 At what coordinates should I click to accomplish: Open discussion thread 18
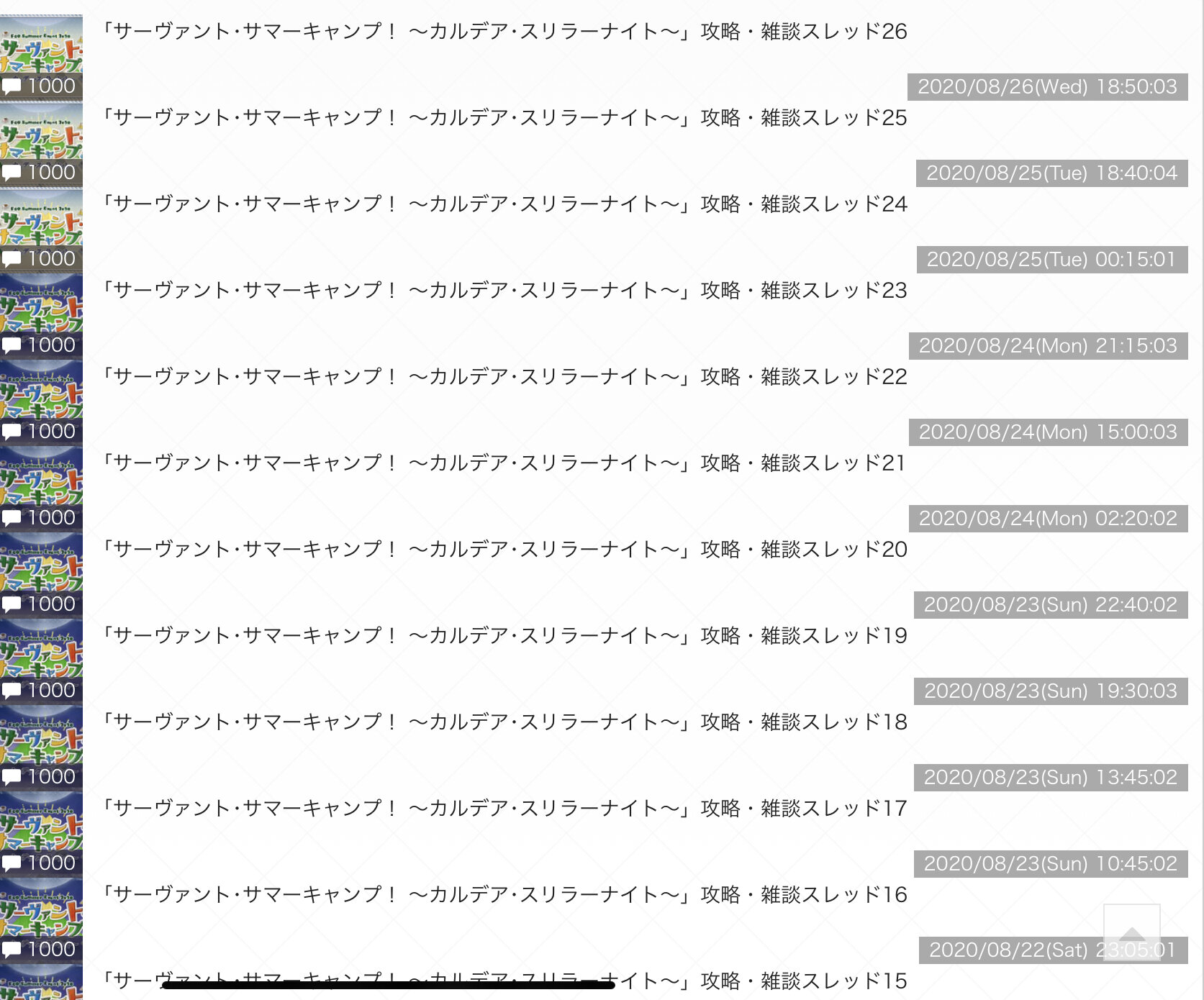click(x=504, y=722)
